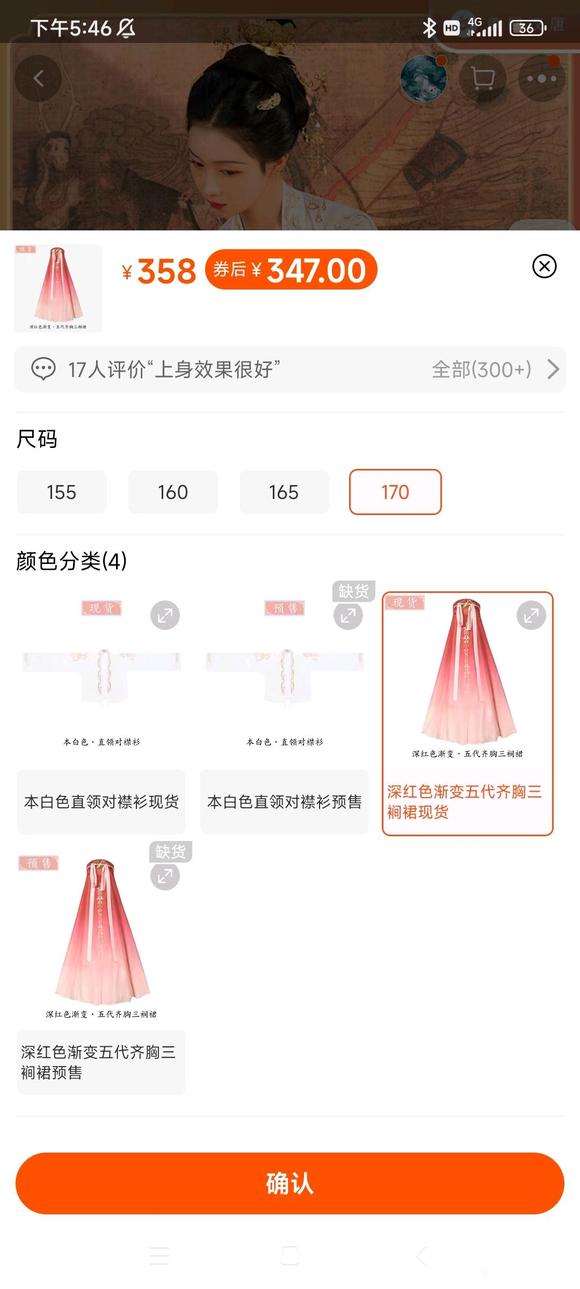Open the three-dot more menu
This screenshot has width=580, height=1289.
[x=542, y=79]
